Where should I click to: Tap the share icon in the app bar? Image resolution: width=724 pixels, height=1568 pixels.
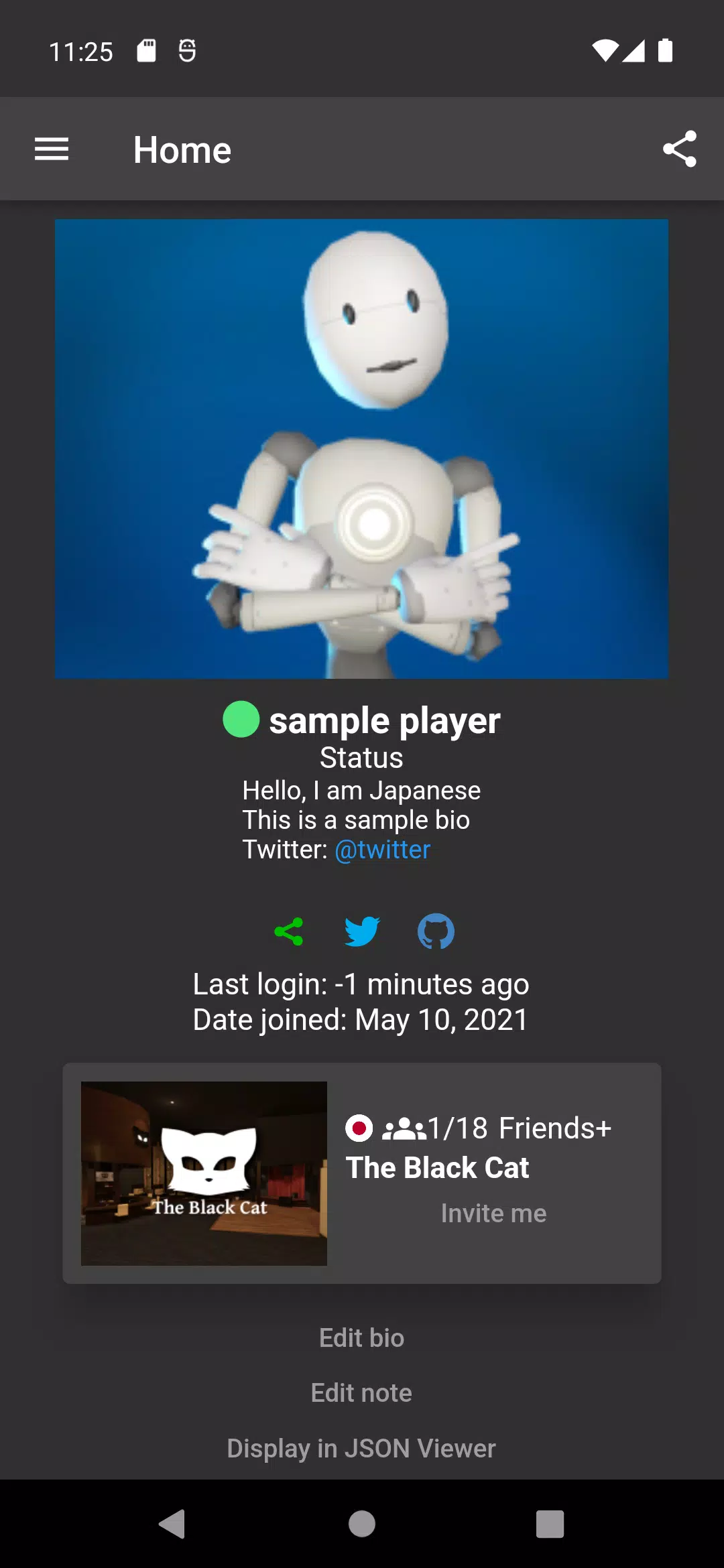[679, 149]
